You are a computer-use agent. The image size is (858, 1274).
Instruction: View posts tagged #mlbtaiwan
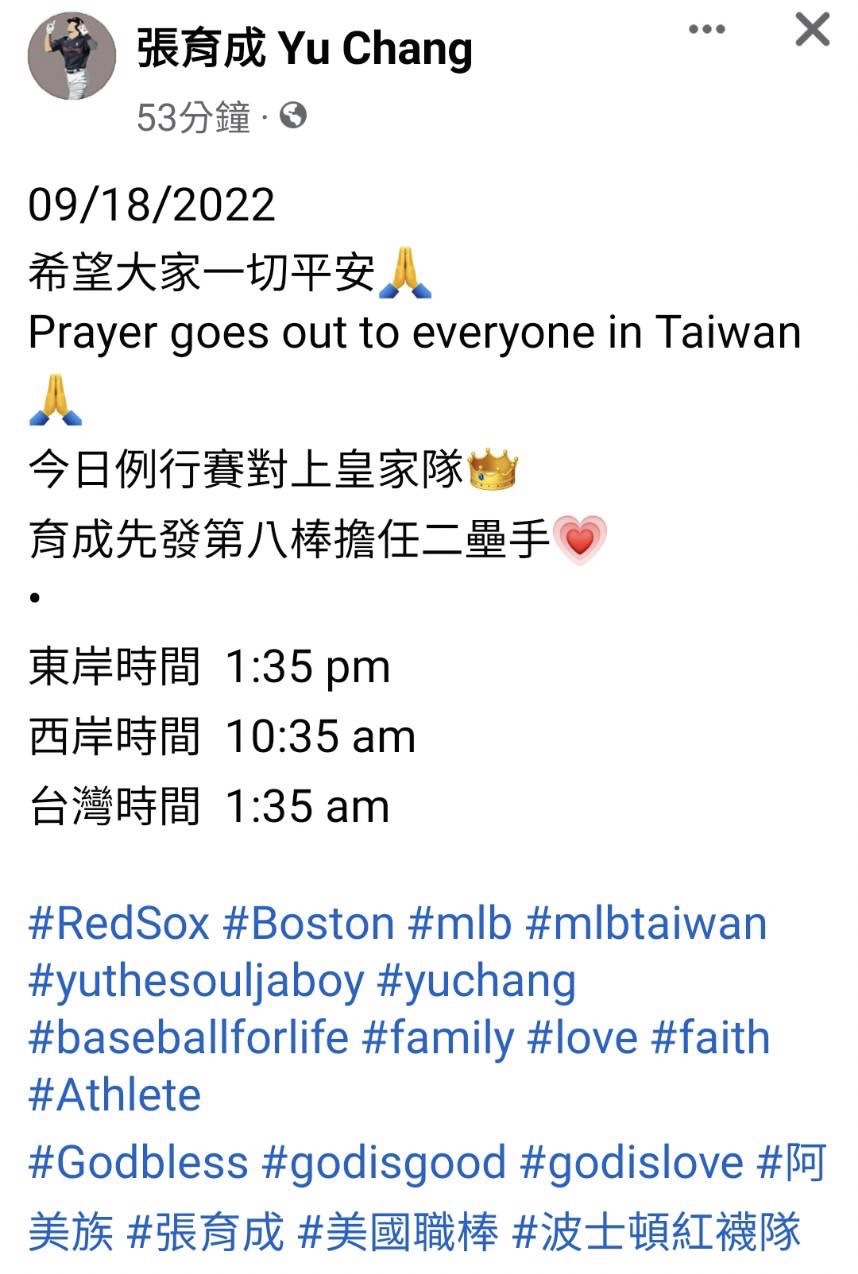(646, 922)
